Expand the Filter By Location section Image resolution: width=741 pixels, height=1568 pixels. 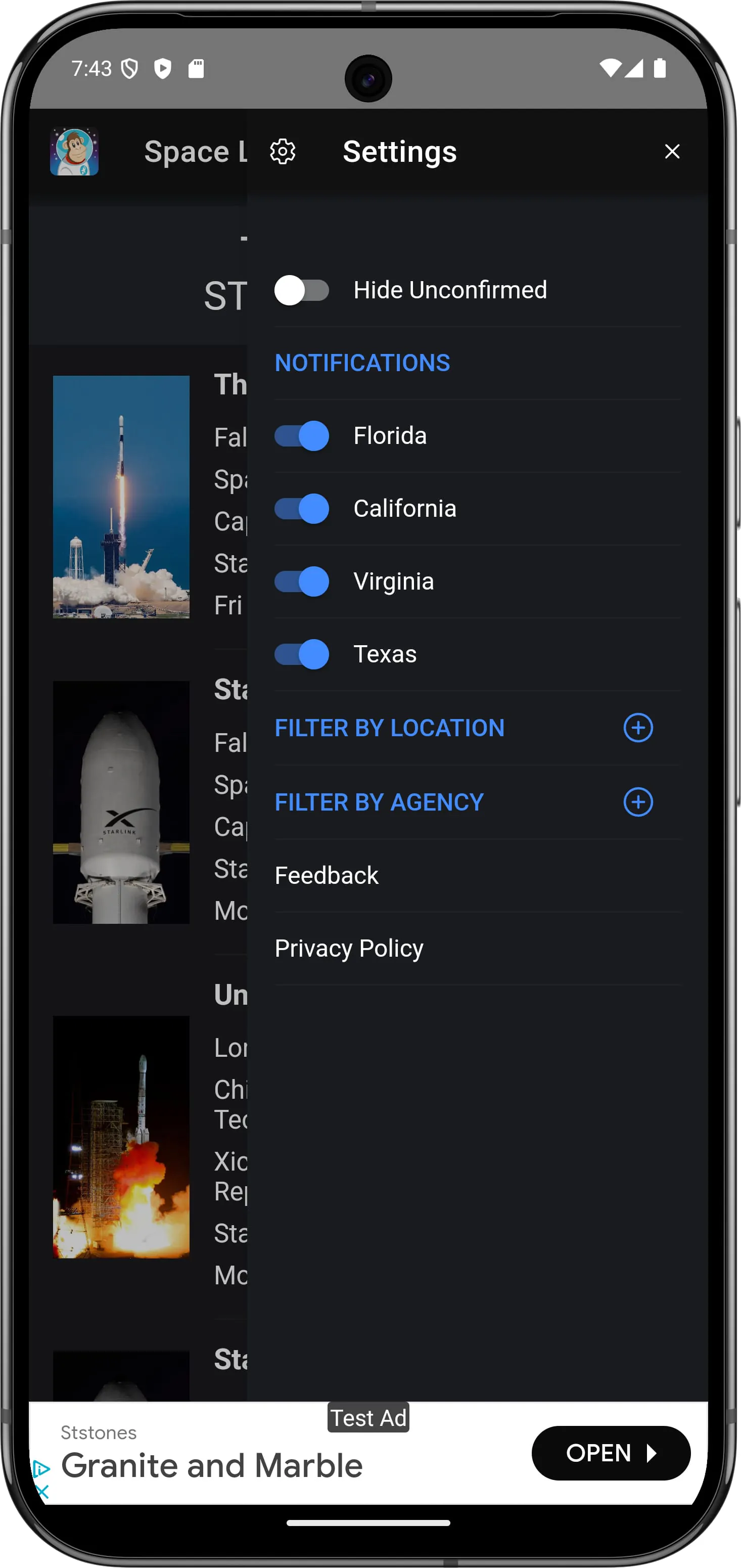[x=389, y=728]
